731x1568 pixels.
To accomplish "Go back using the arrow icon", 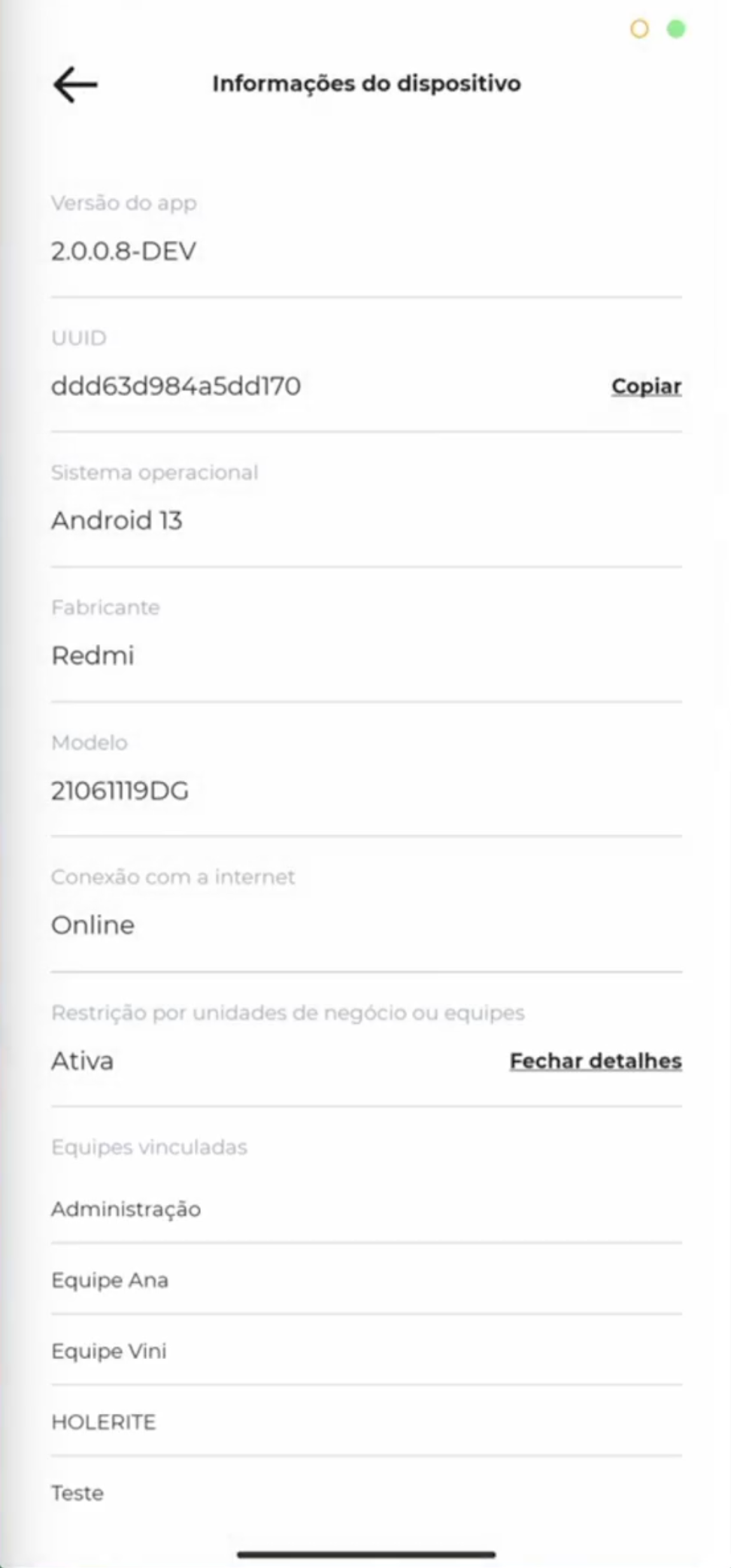I will point(75,84).
